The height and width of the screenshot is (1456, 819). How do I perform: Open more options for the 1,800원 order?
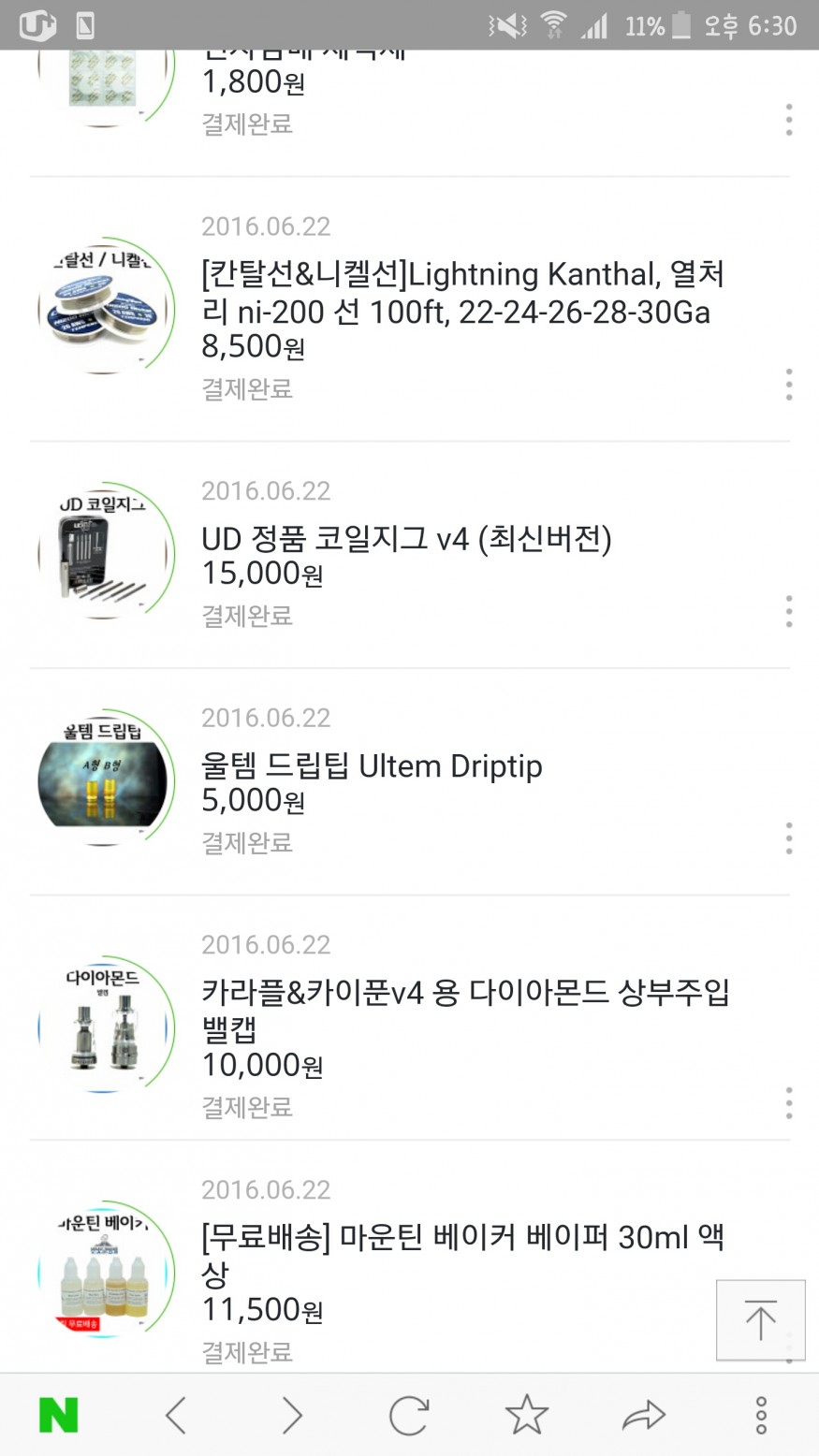789,120
